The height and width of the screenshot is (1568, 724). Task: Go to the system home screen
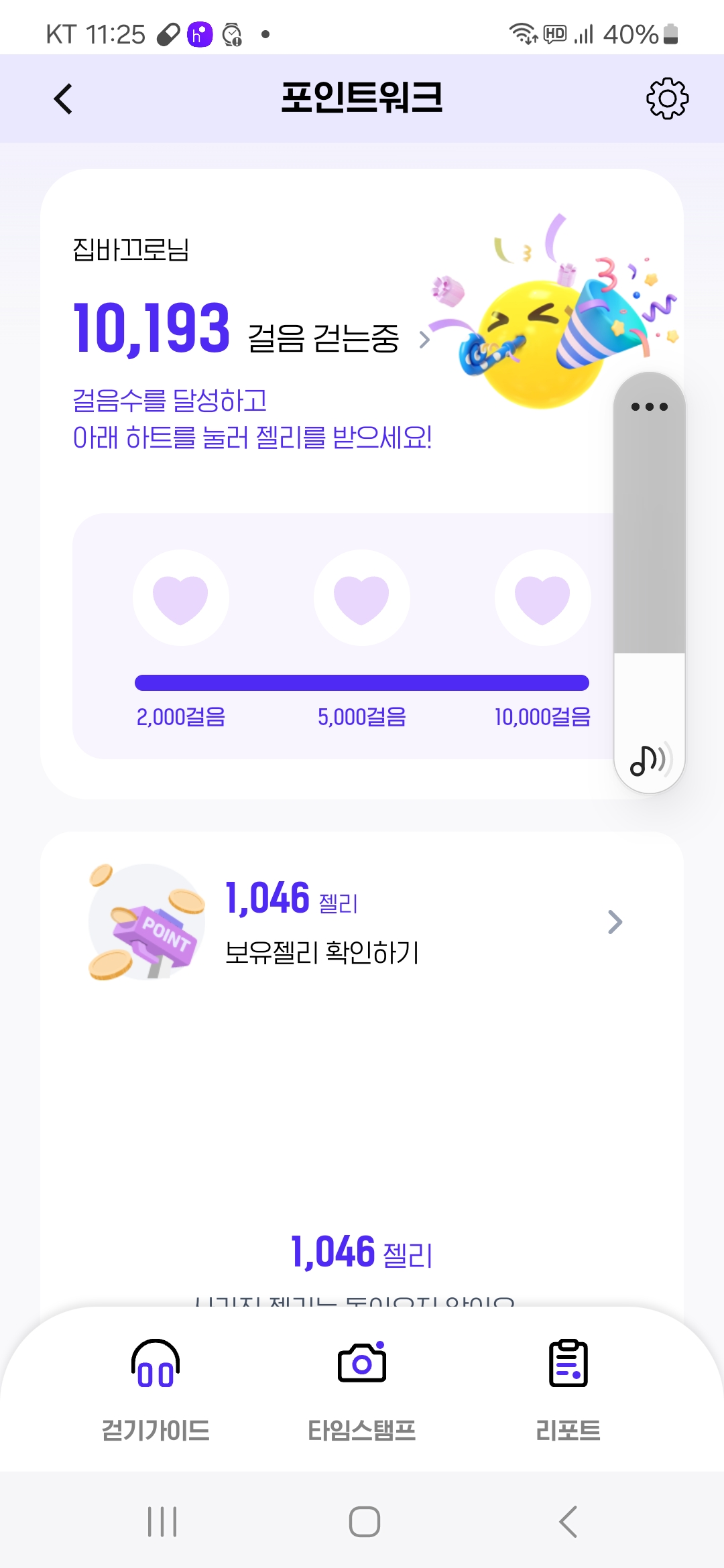coord(364,1521)
